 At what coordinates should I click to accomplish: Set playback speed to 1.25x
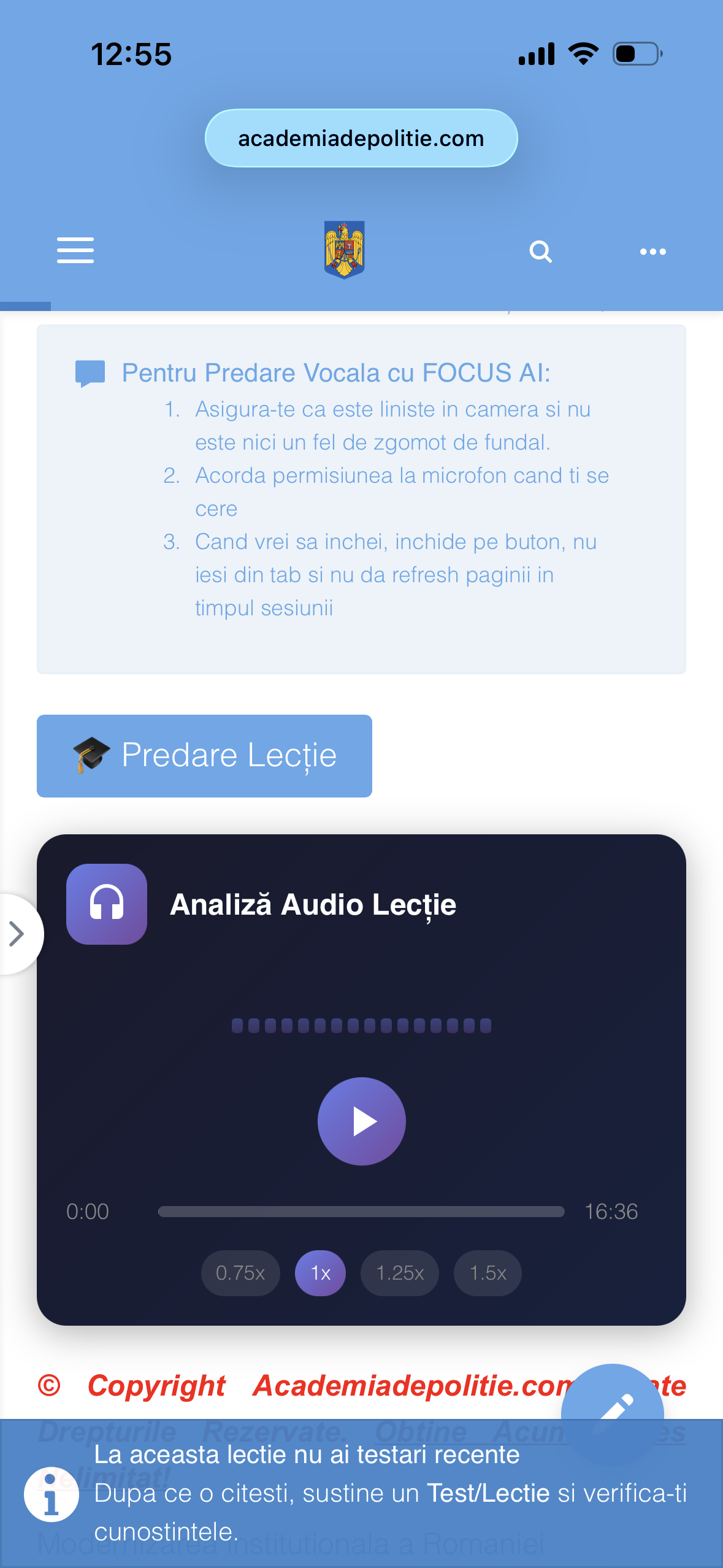[400, 1273]
